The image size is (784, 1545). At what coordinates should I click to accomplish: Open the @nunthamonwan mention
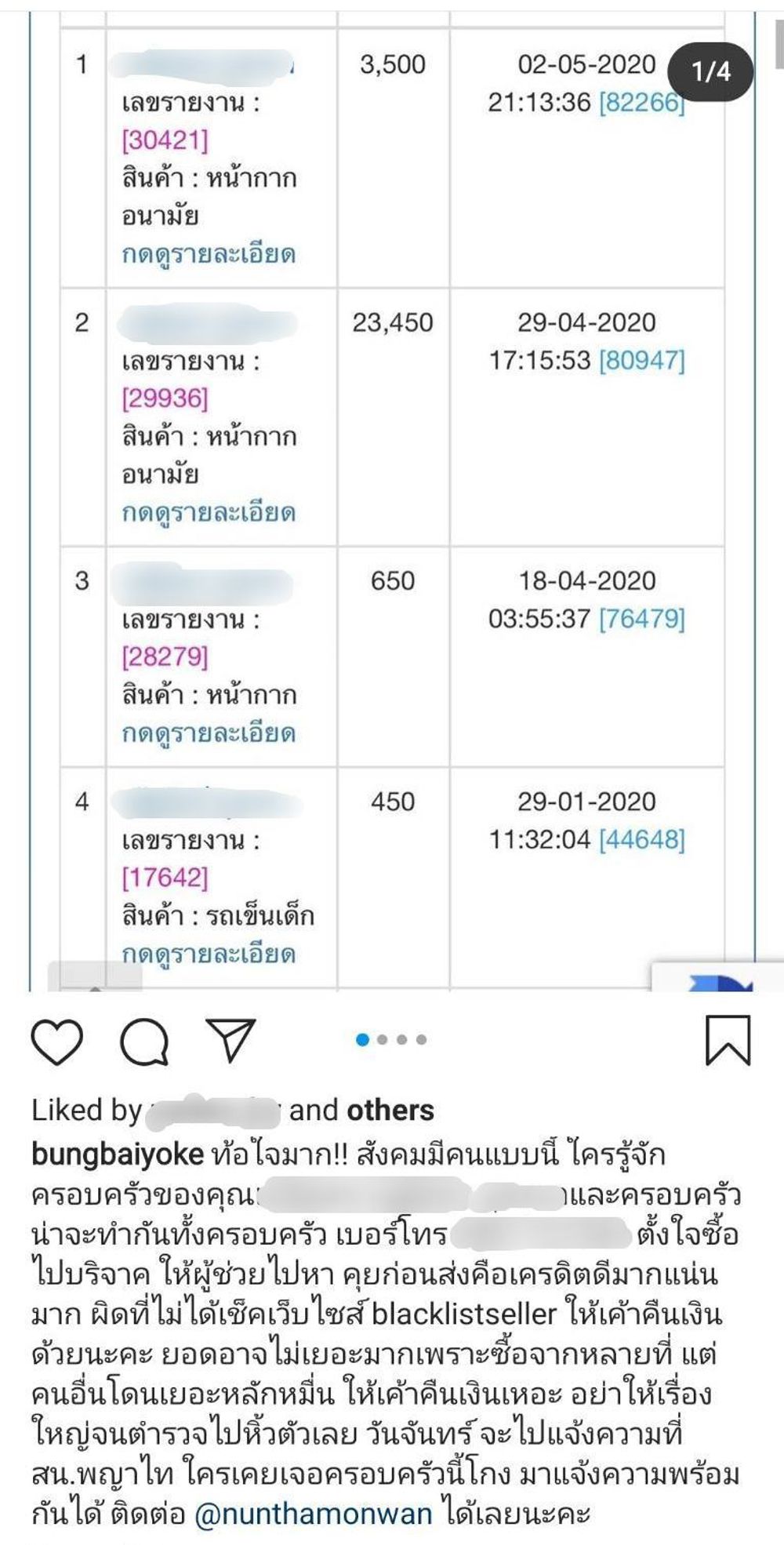pos(312,1513)
